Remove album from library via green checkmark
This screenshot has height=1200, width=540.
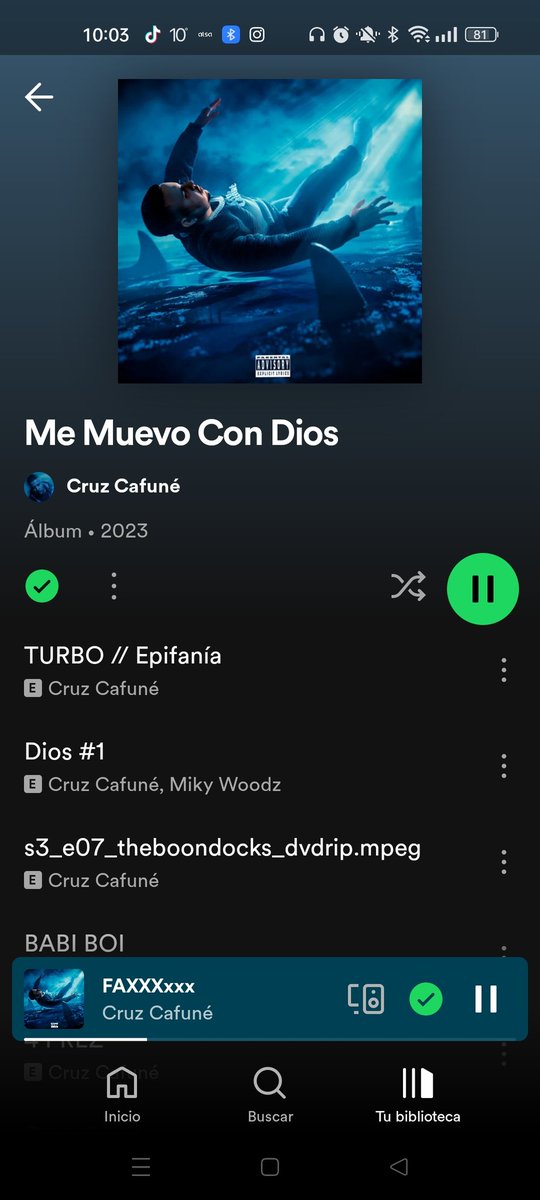(x=42, y=586)
